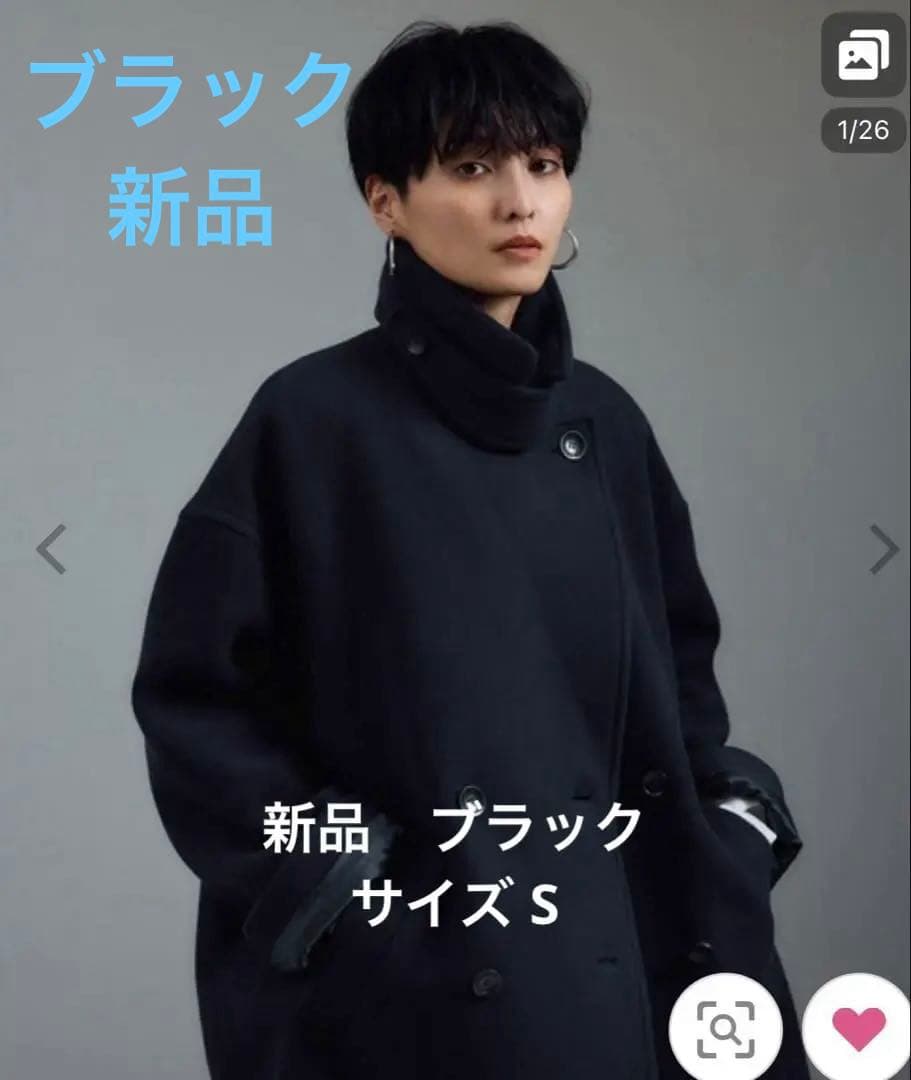Screen dimensions: 911x1080
Task: Like this item with the heart
Action: tap(859, 1026)
